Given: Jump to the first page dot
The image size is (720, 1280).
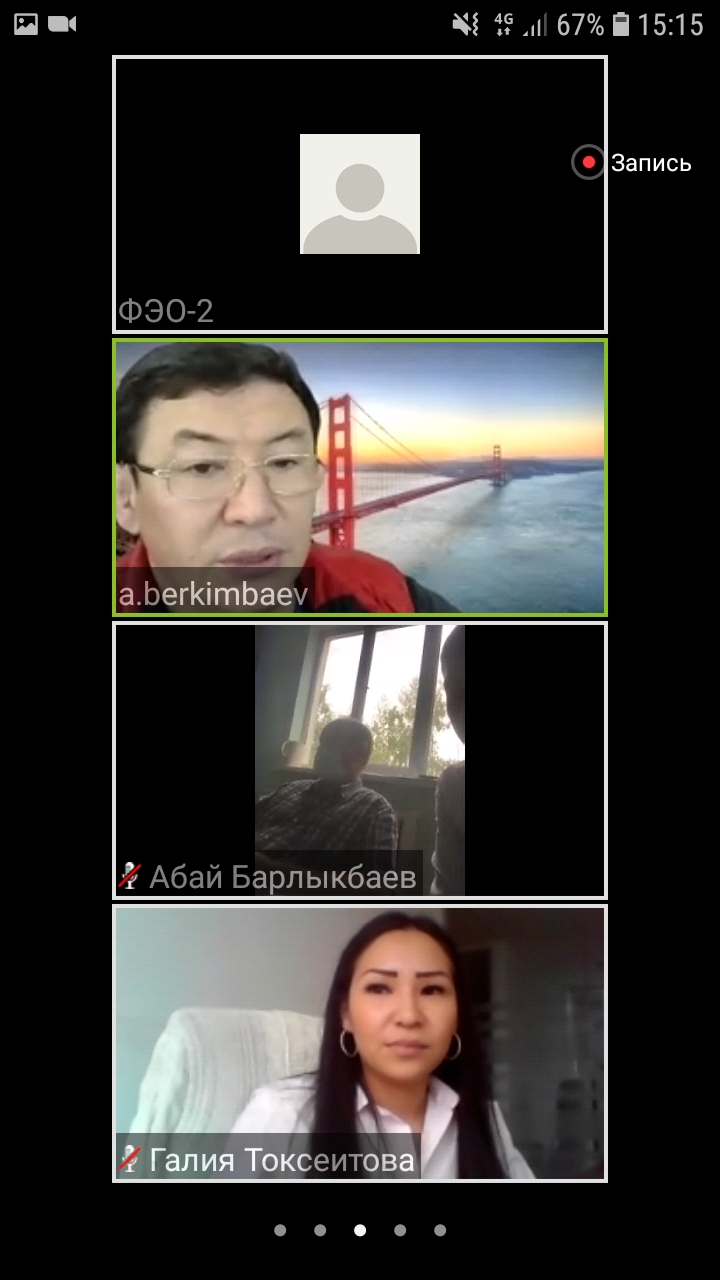Looking at the screenshot, I should [280, 1230].
